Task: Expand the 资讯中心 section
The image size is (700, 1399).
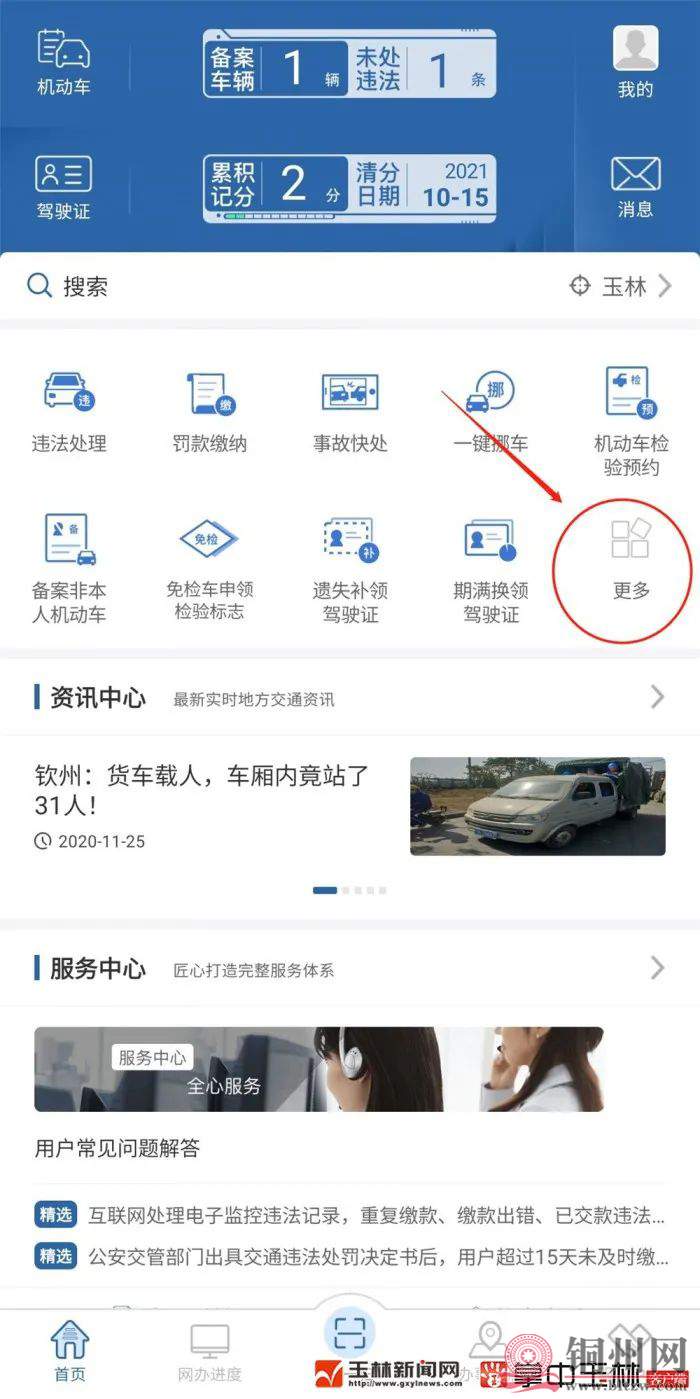Action: (x=656, y=697)
